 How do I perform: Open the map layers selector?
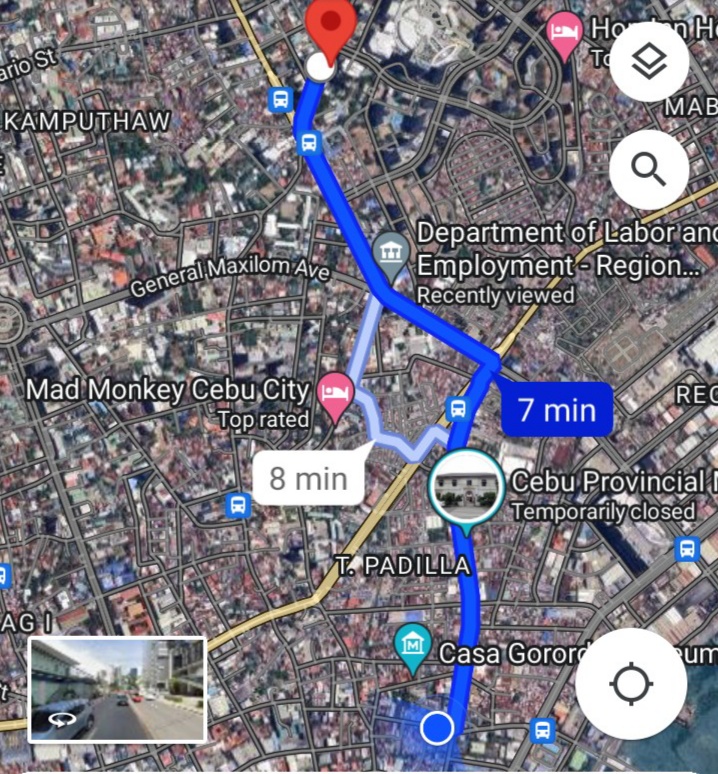click(x=649, y=62)
